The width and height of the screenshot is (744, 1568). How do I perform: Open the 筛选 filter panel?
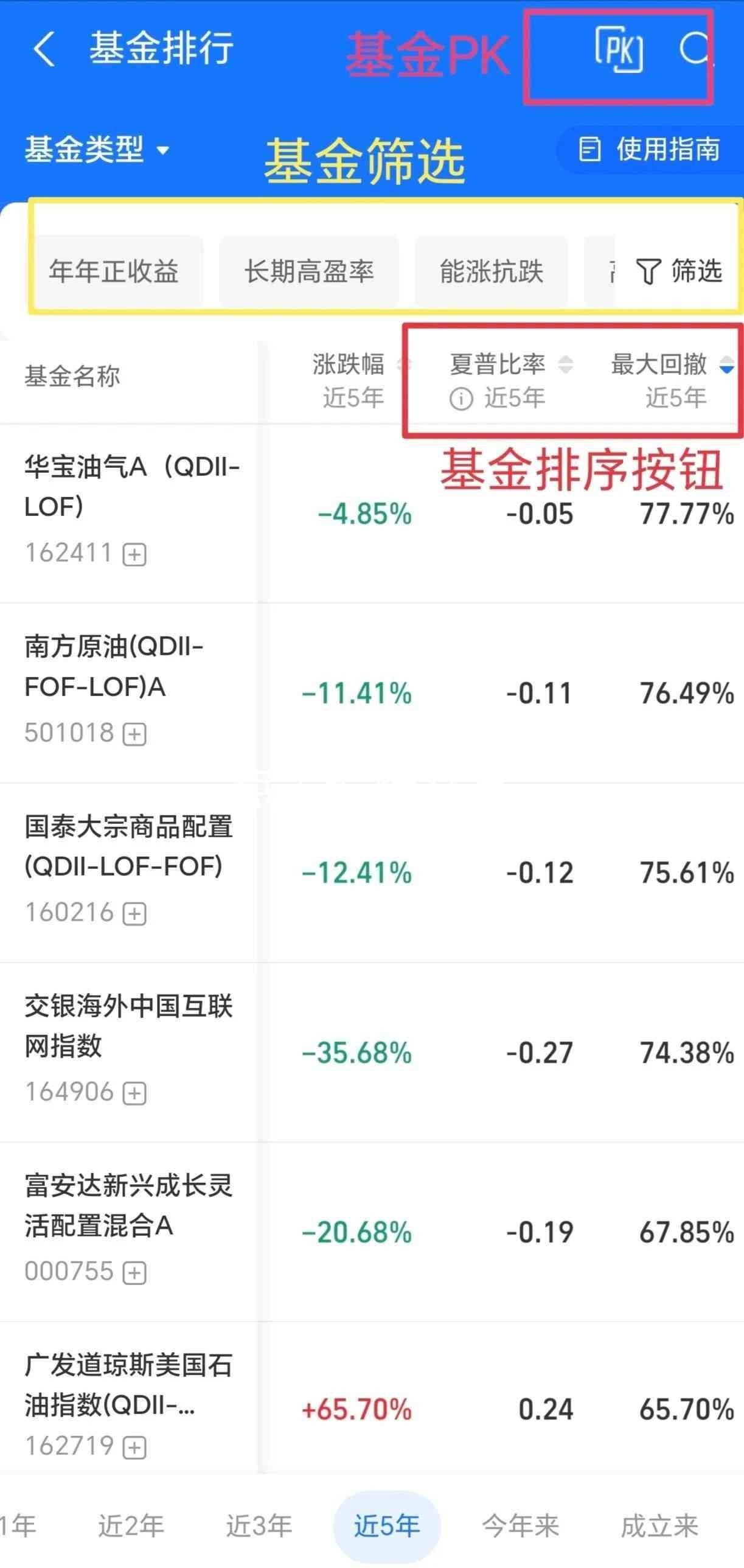click(x=679, y=271)
